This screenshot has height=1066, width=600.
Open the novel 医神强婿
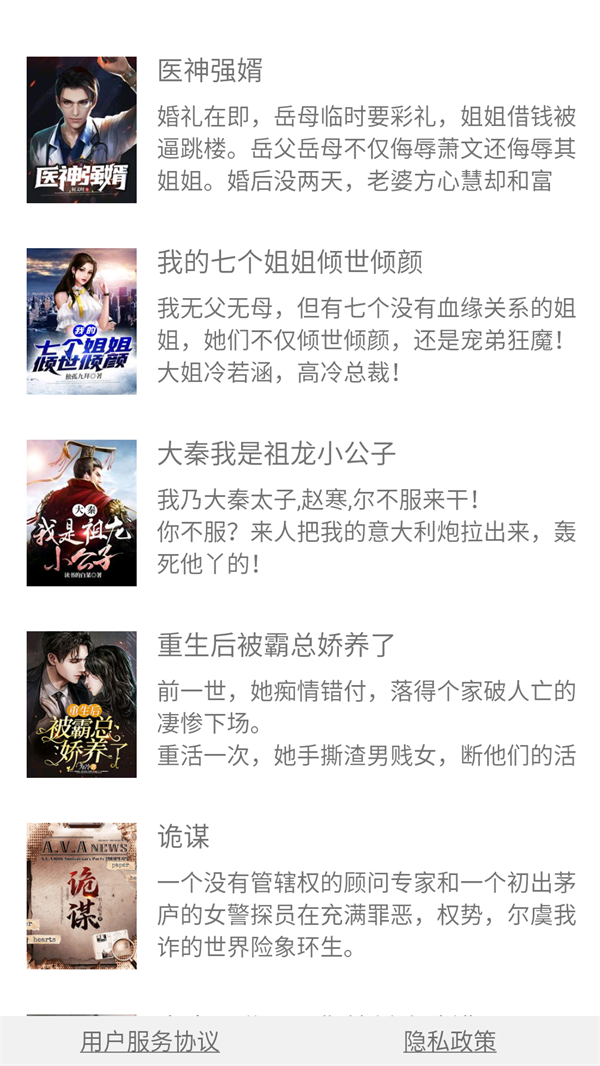click(x=210, y=71)
